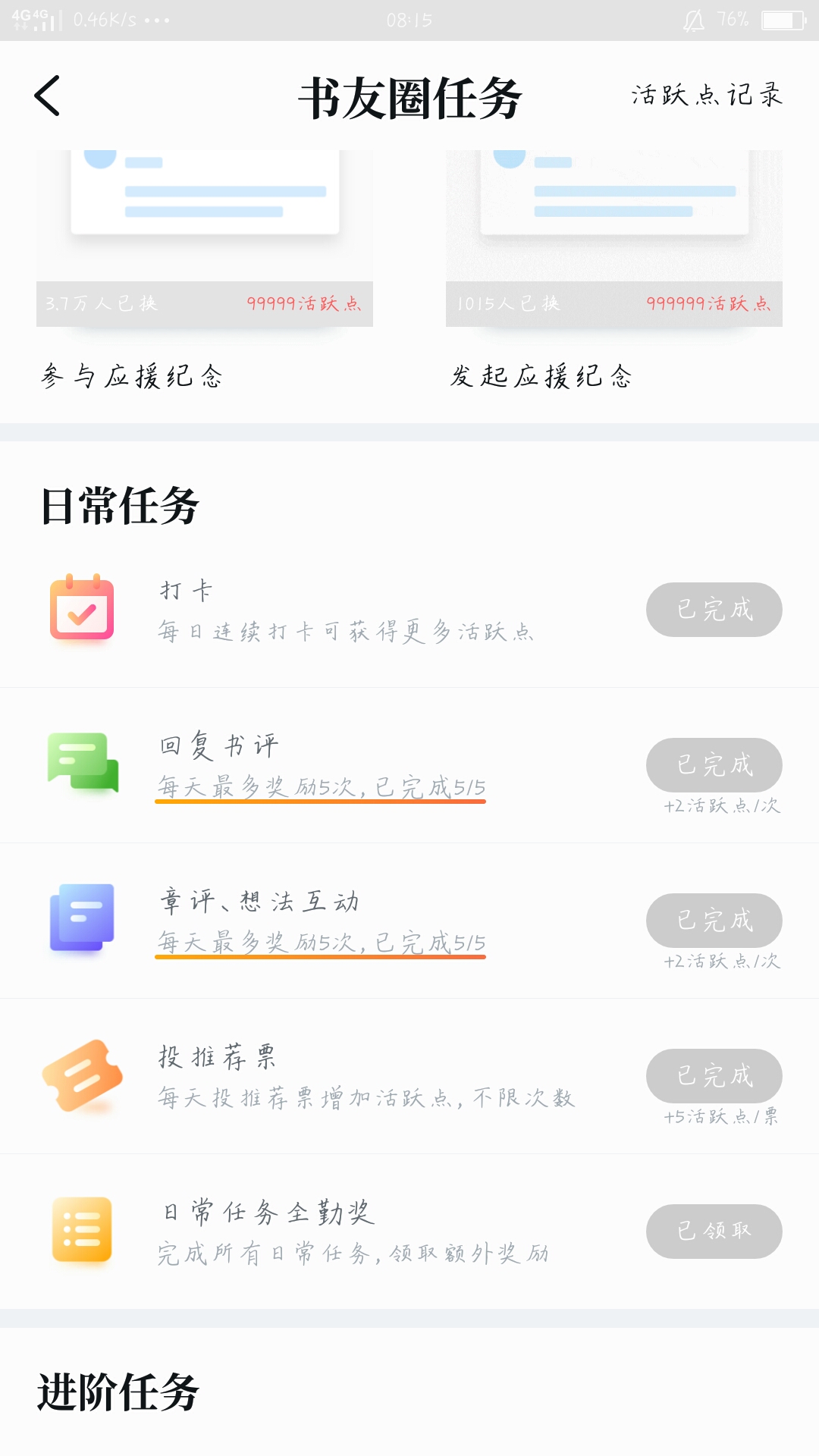819x1456 pixels.
Task: Open 活跃点记录
Action: pos(706,96)
